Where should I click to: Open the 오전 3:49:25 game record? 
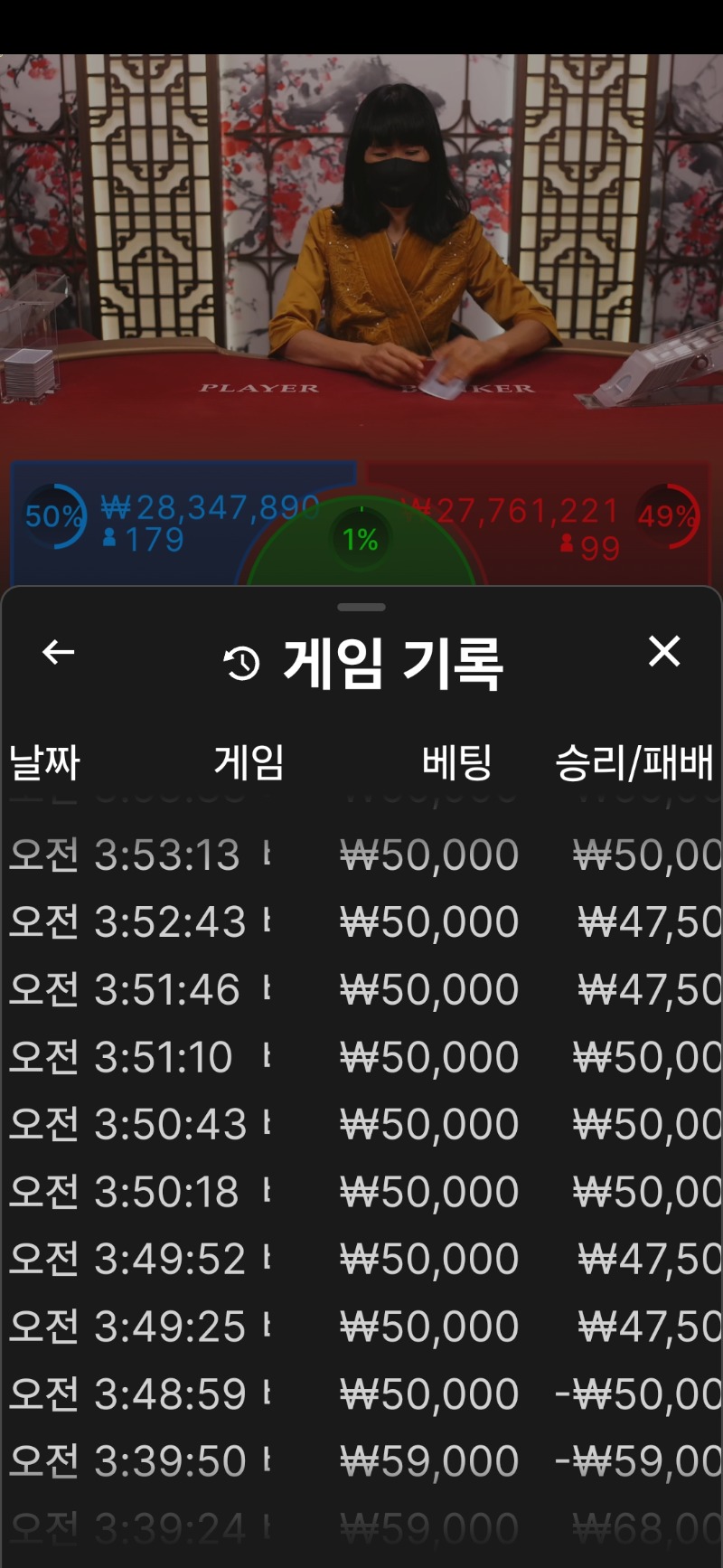tap(361, 1327)
